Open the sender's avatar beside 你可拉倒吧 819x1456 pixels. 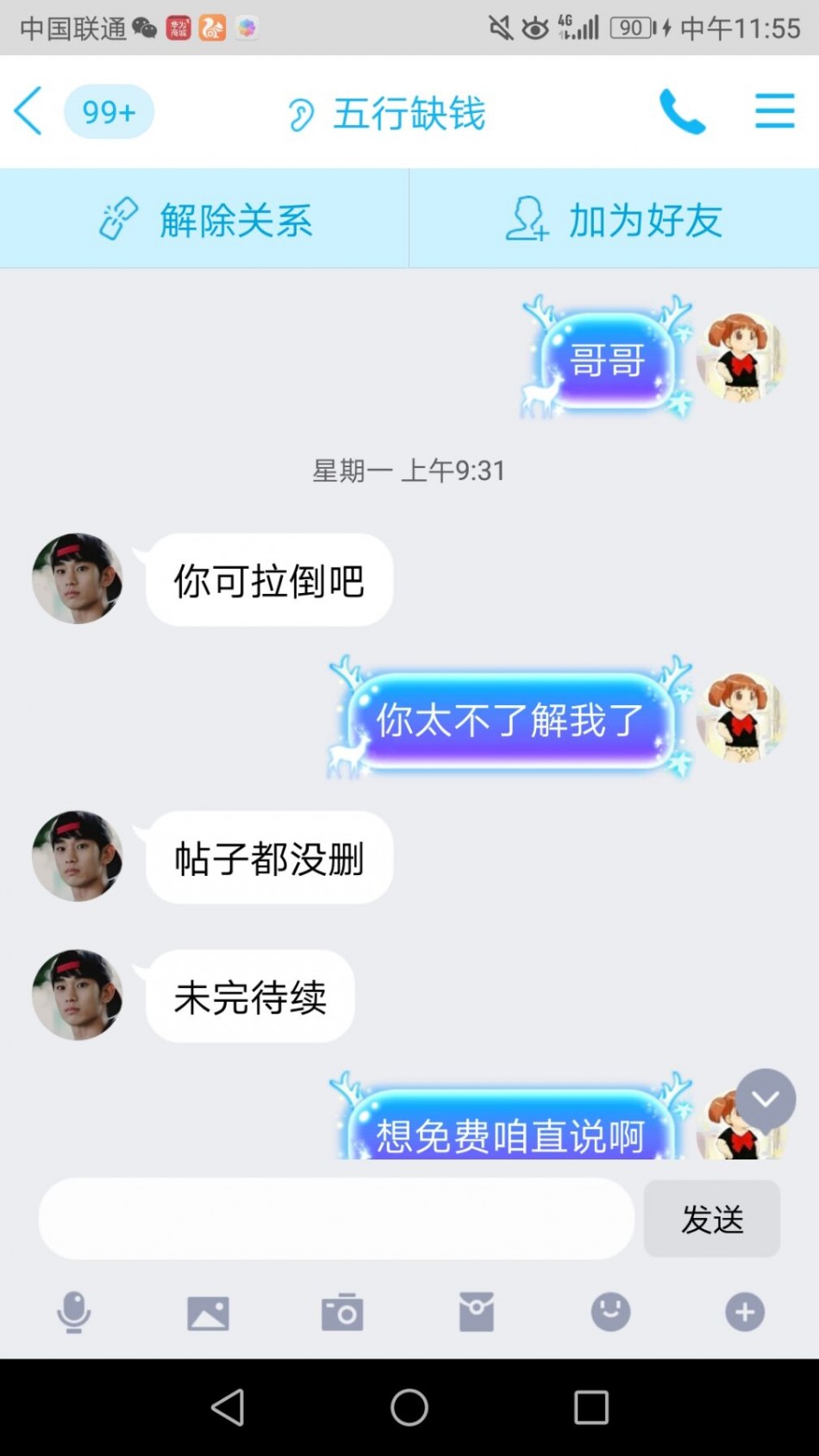(78, 578)
